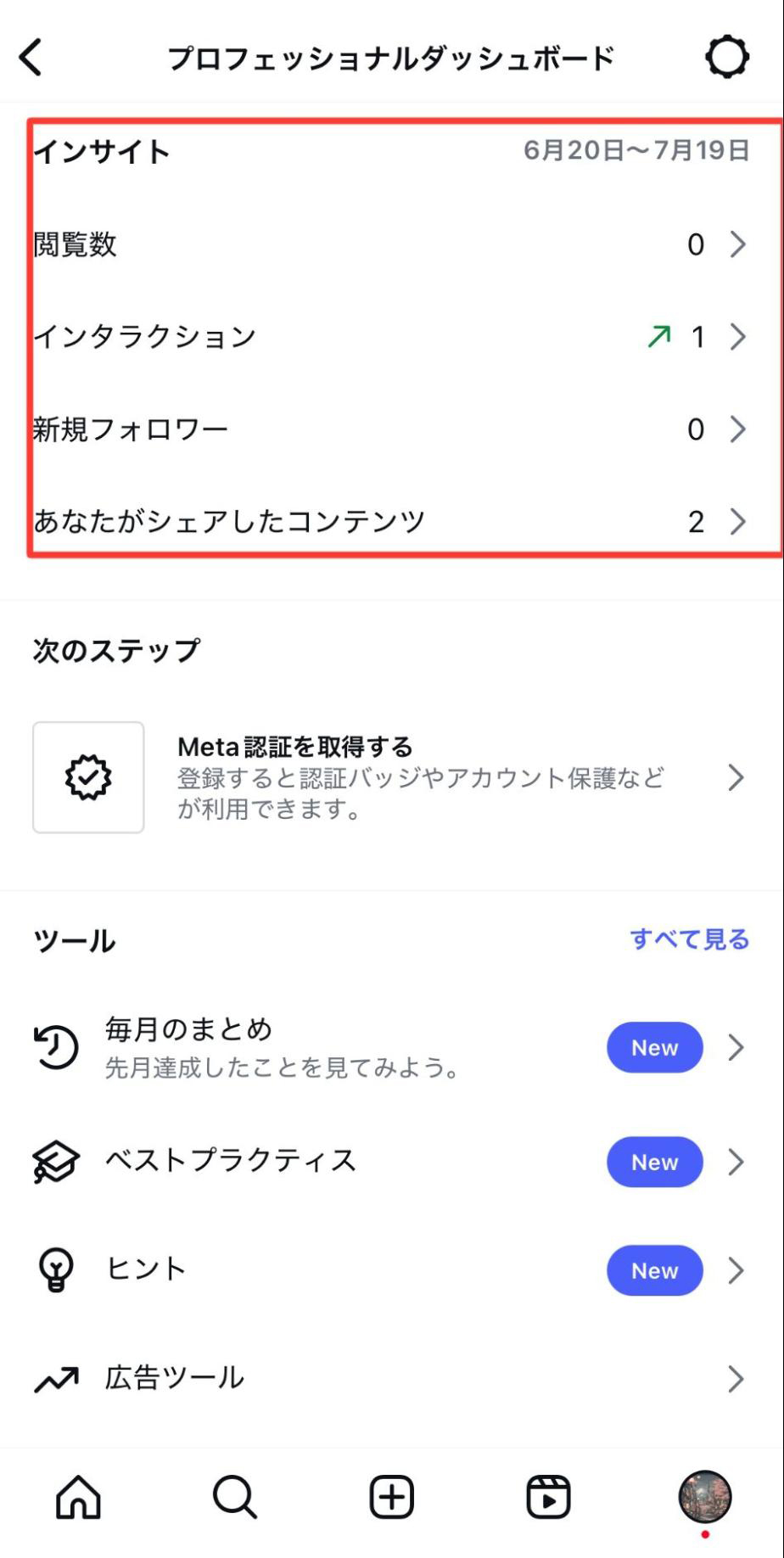This screenshot has width=784, height=1558.
Task: Switch to the Search tab
Action: coord(234,1497)
